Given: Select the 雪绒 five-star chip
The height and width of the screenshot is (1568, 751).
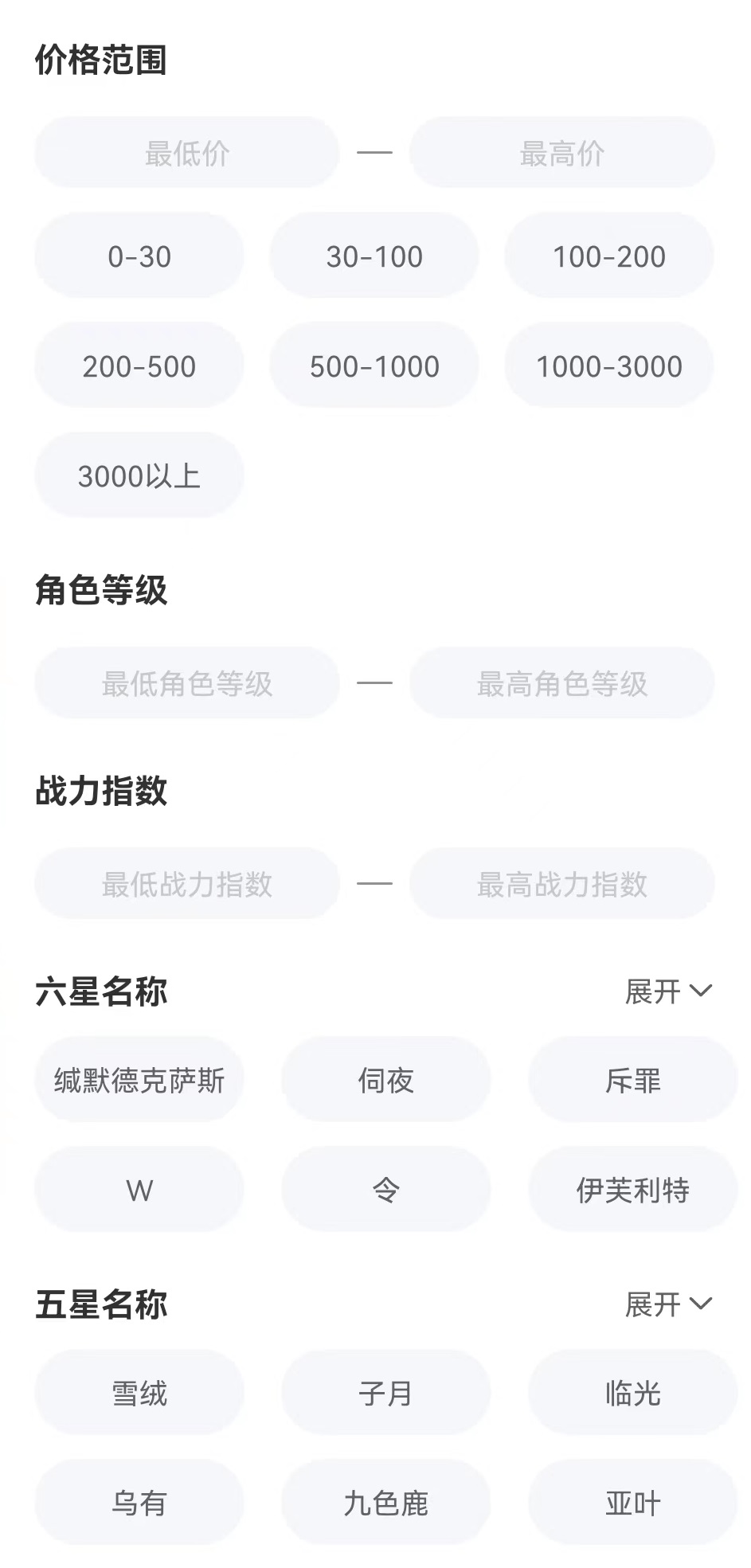Looking at the screenshot, I should pyautogui.click(x=139, y=1394).
